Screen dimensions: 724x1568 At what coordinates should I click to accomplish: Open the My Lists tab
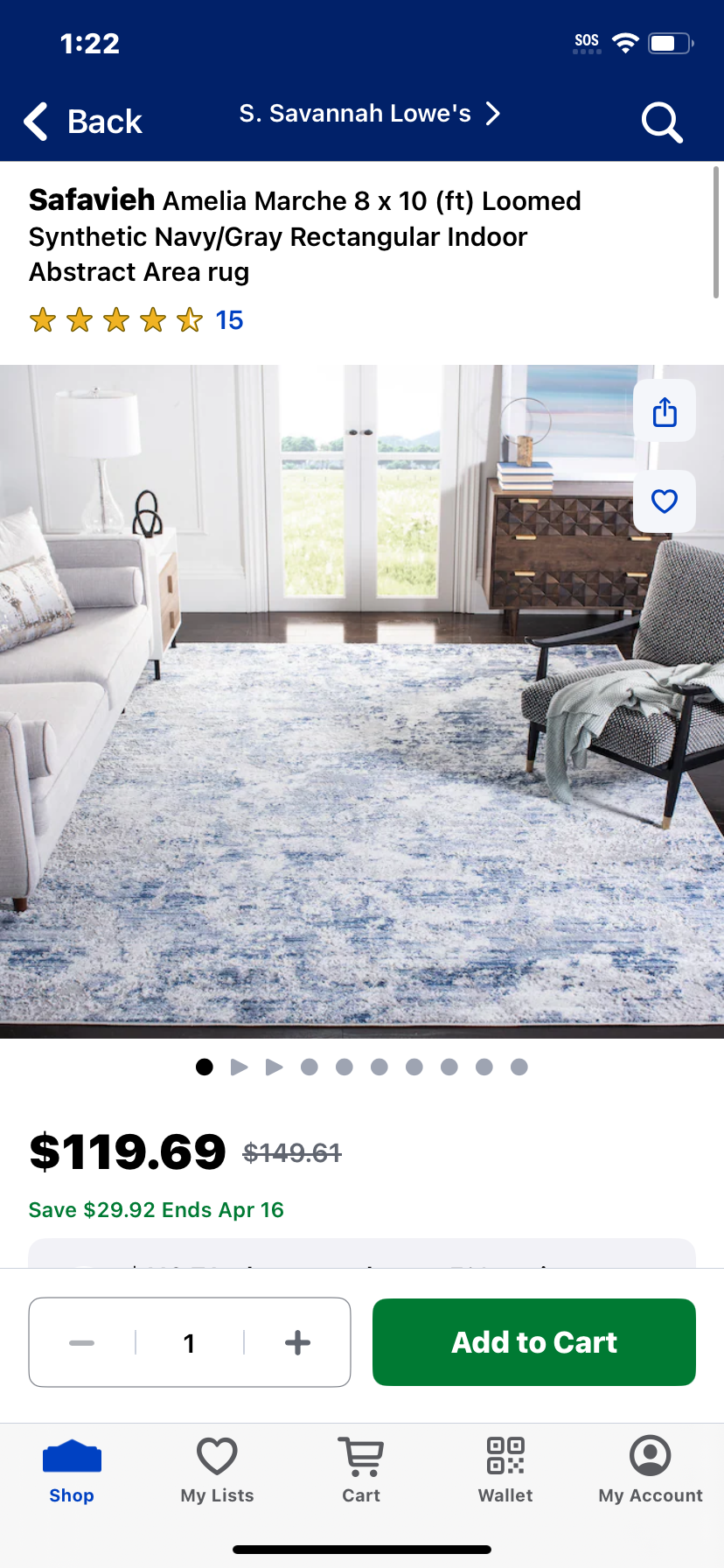[217, 1471]
